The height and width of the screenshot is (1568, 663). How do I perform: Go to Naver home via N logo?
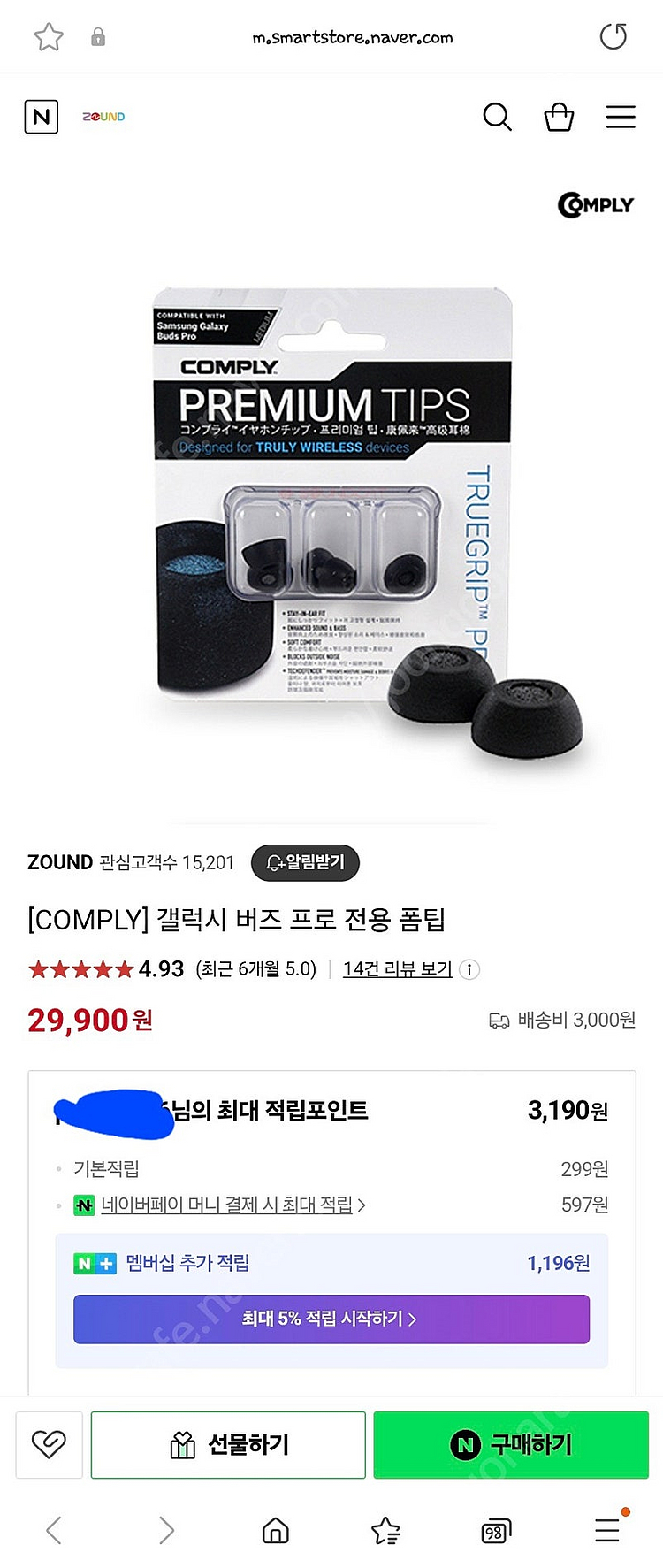(42, 117)
